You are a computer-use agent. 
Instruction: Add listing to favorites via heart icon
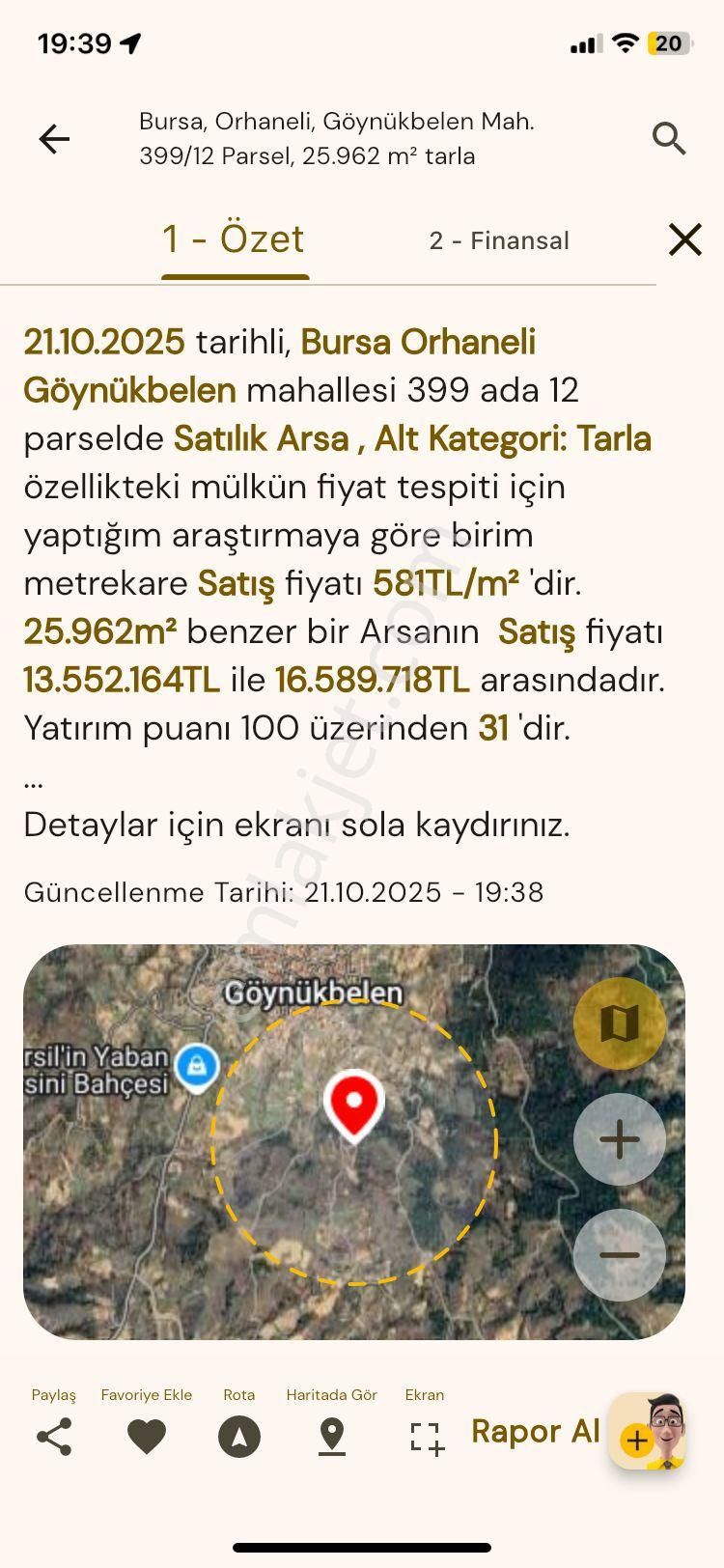(146, 1436)
